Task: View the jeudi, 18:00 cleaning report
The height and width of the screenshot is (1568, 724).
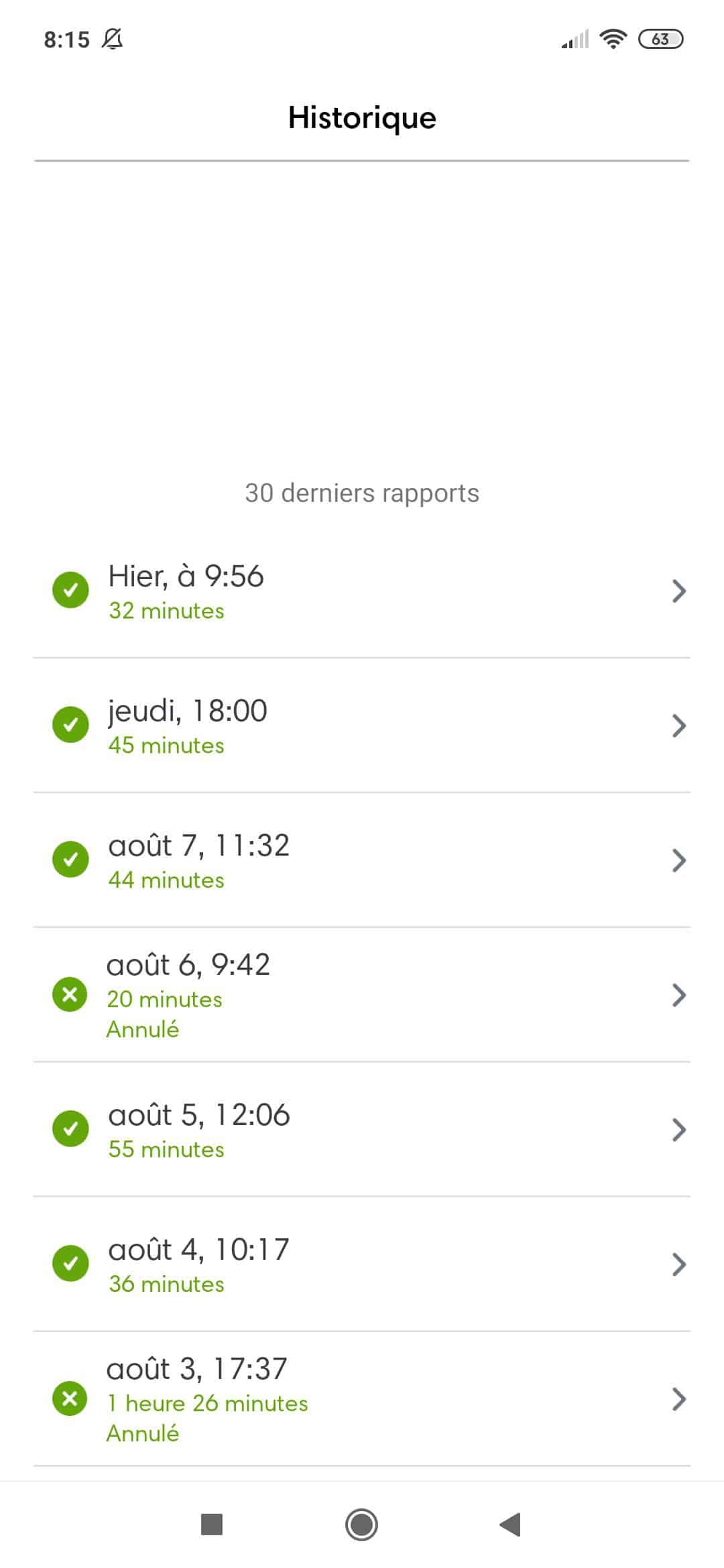Action: pos(362,726)
